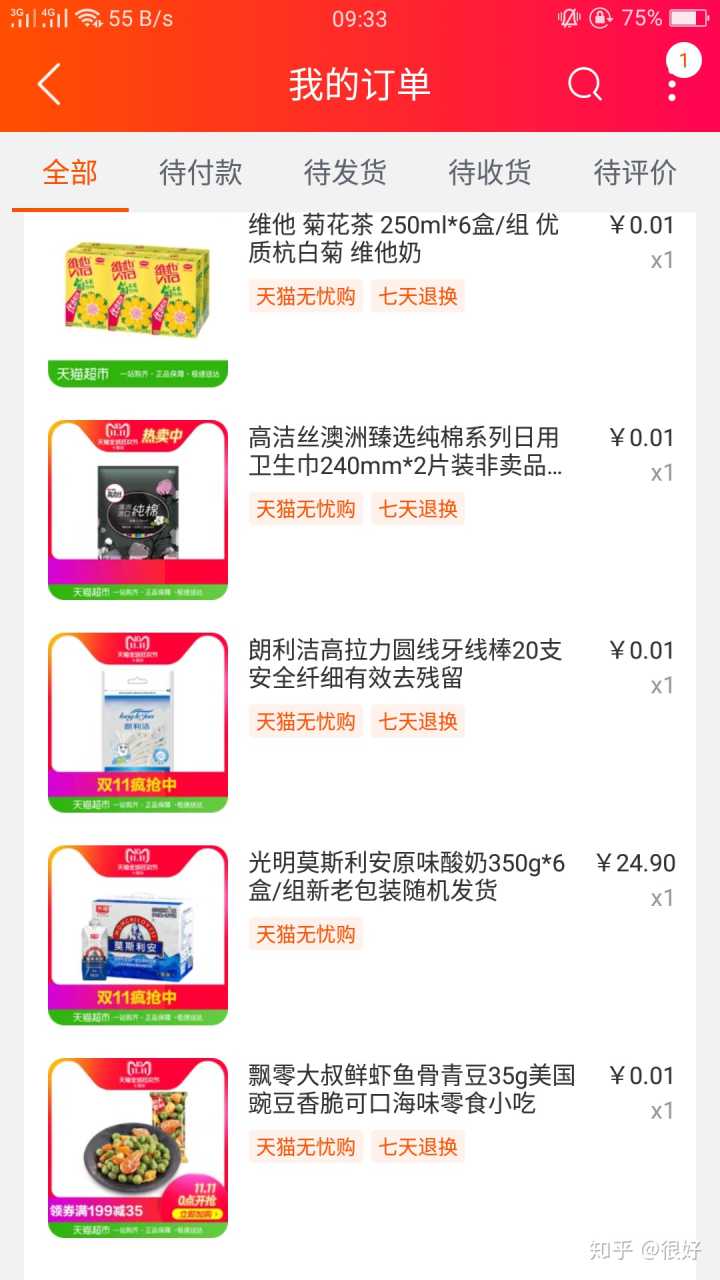Select the 待收货 tab
The height and width of the screenshot is (1280, 720).
490,172
